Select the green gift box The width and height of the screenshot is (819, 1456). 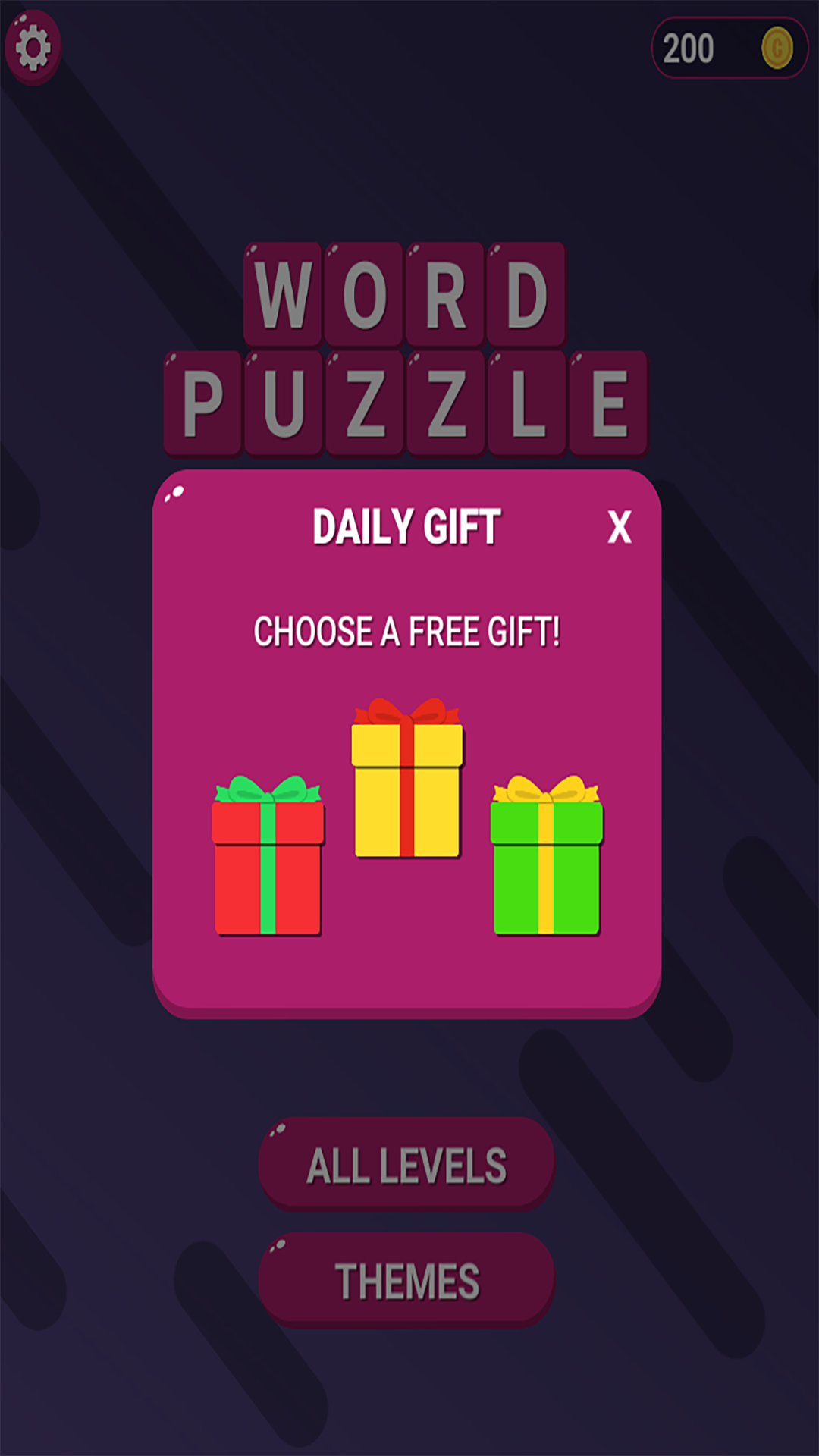tap(547, 855)
